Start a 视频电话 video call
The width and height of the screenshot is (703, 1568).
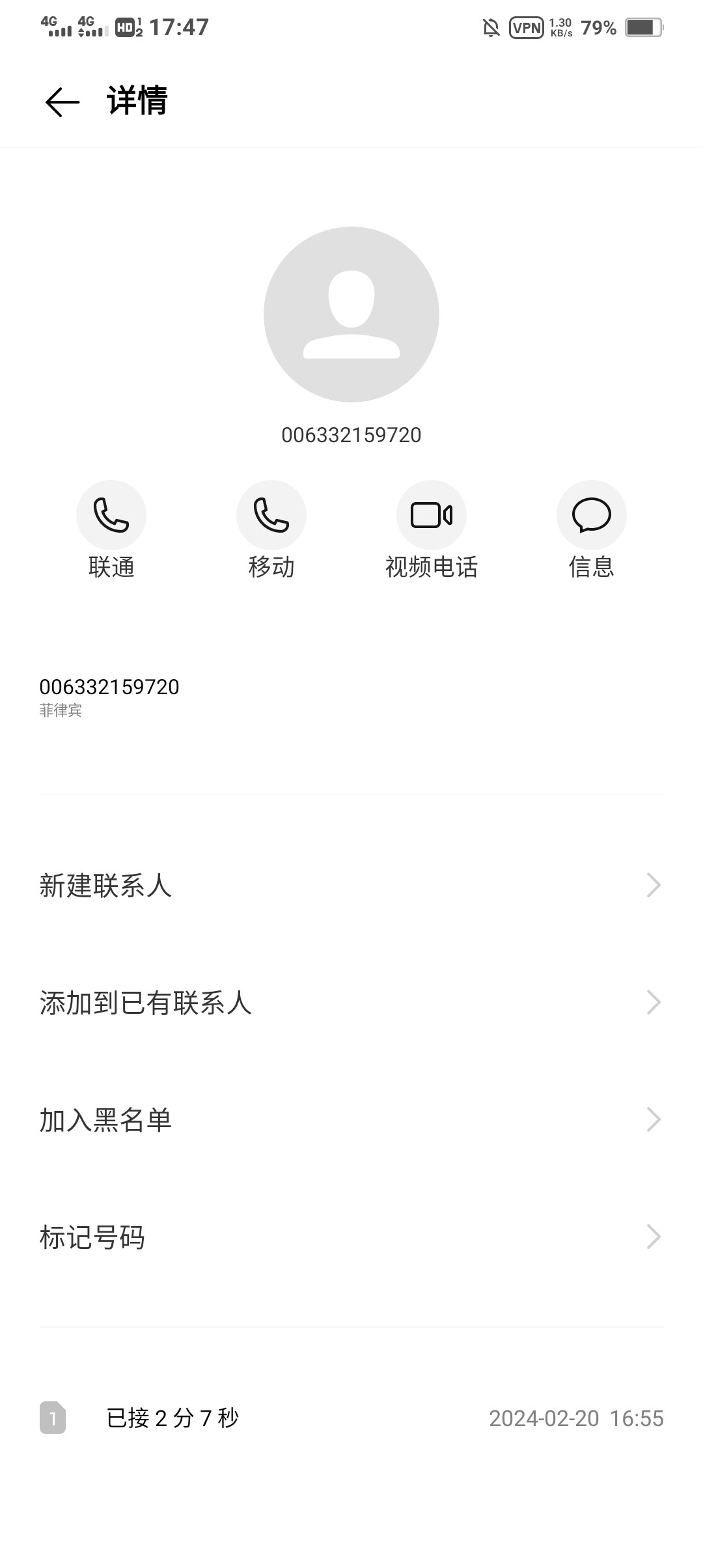[x=432, y=515]
